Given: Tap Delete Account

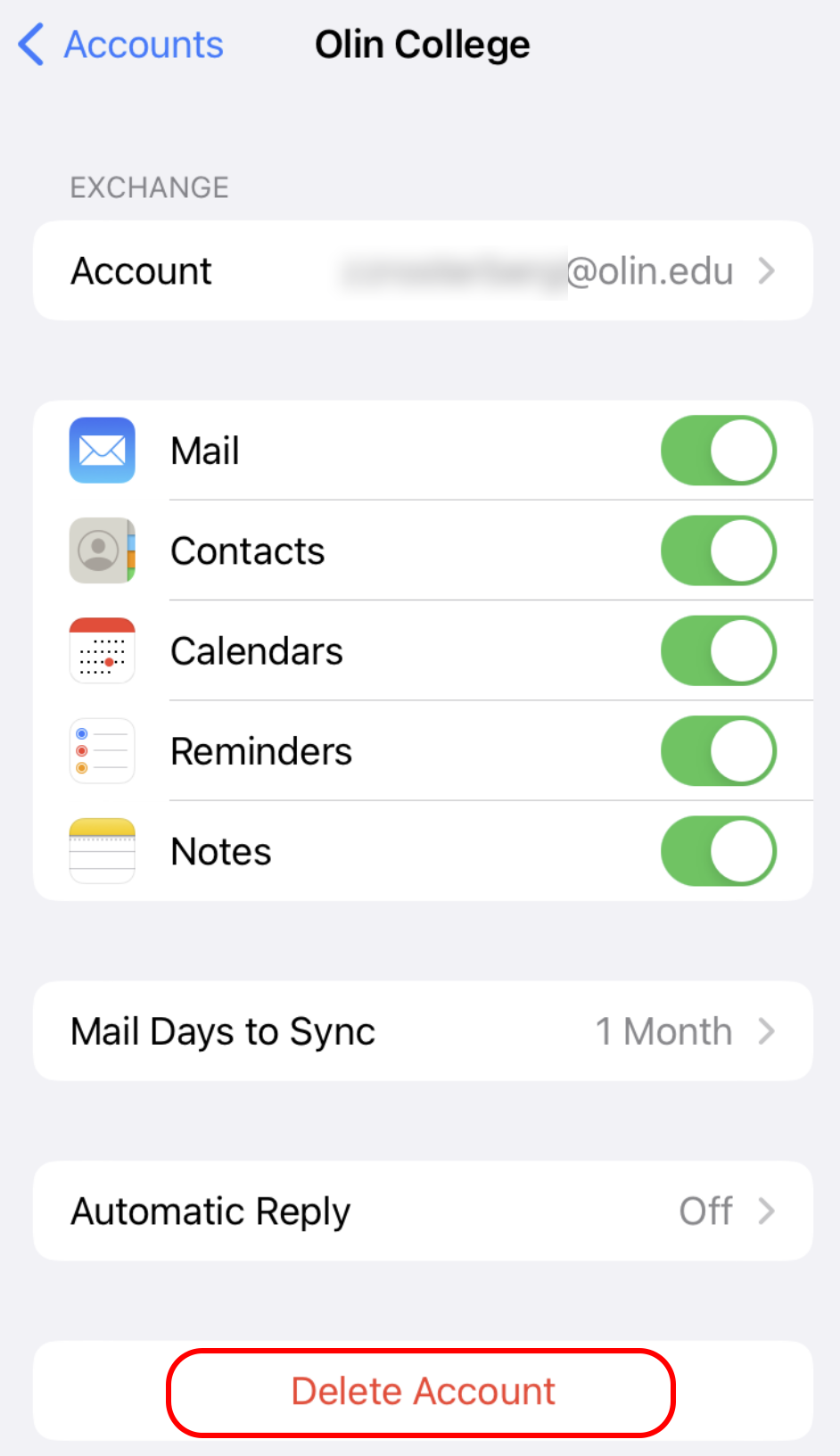Looking at the screenshot, I should (x=423, y=1392).
